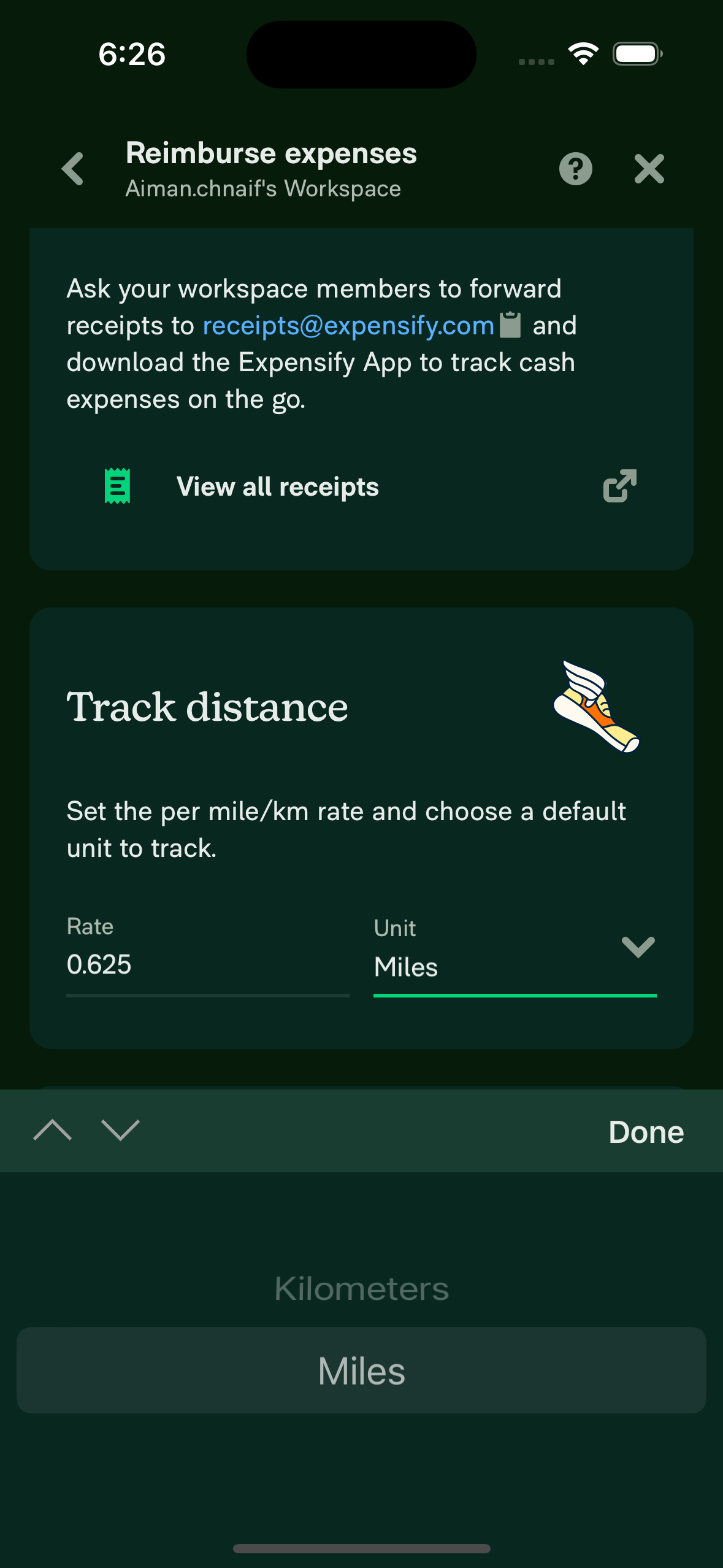Jump to next field with down arrow

tap(120, 1130)
